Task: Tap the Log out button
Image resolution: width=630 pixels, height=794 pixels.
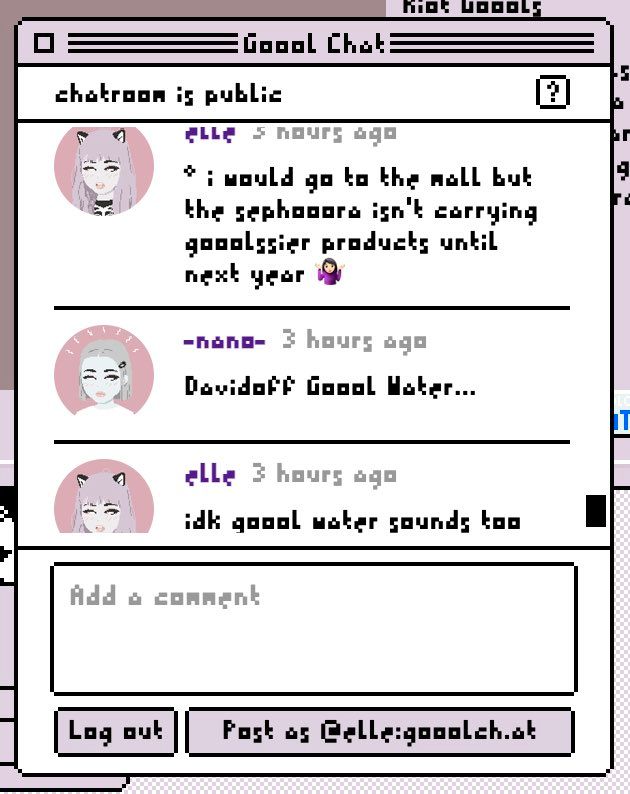Action: pos(116,731)
